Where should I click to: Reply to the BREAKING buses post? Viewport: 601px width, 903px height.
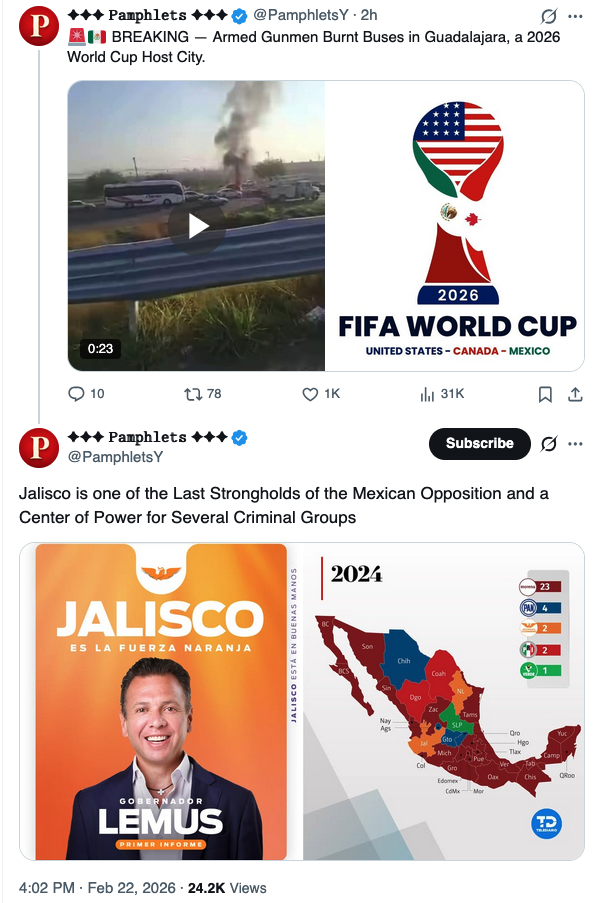76,394
